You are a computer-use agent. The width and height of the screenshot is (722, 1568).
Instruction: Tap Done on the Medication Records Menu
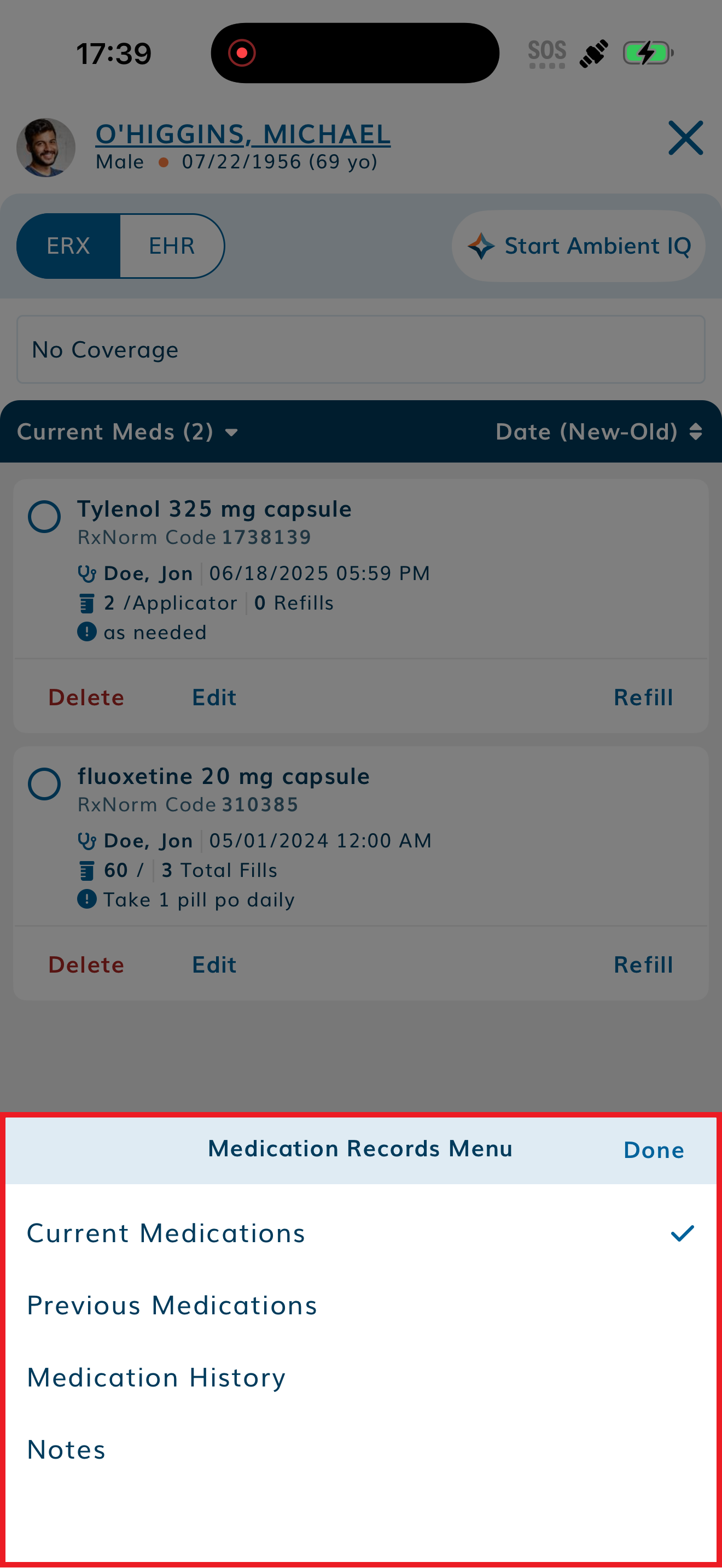653,1150
